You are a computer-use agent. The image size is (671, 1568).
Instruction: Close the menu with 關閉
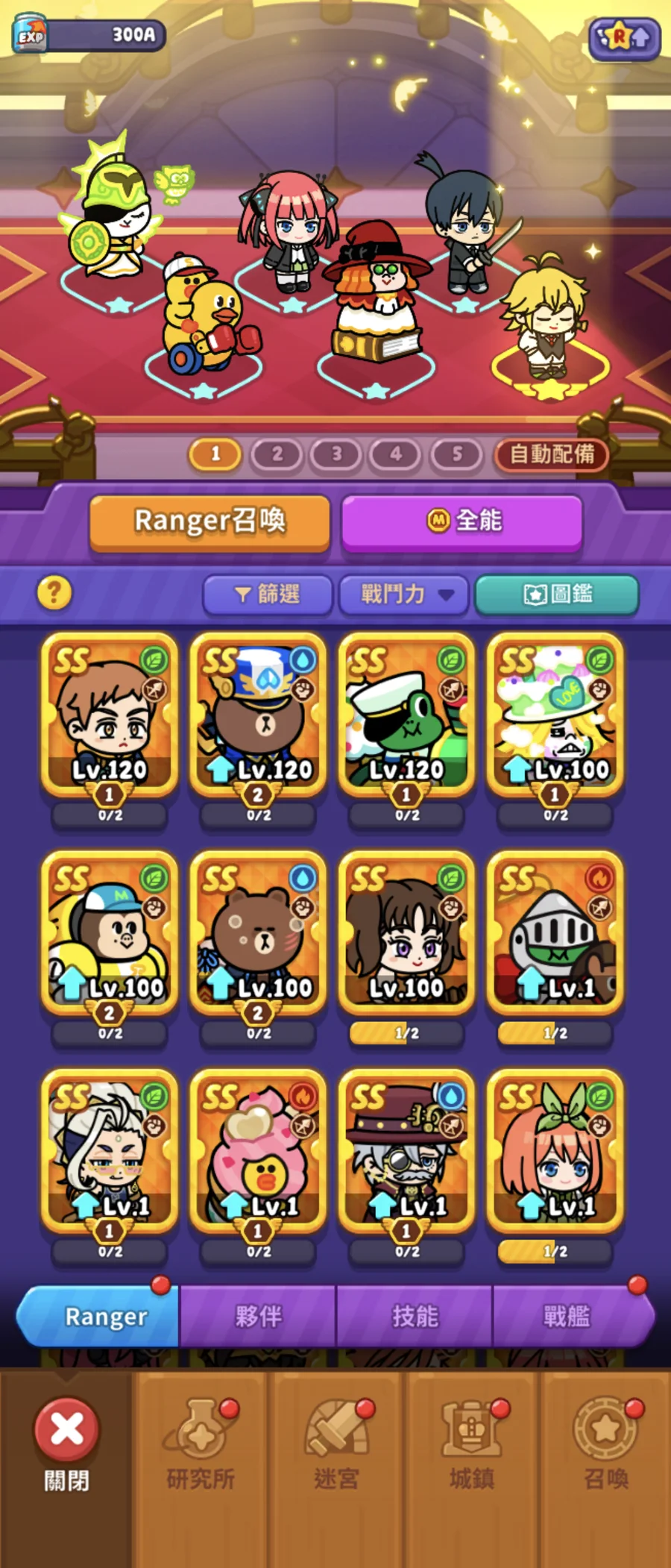coord(66,1440)
